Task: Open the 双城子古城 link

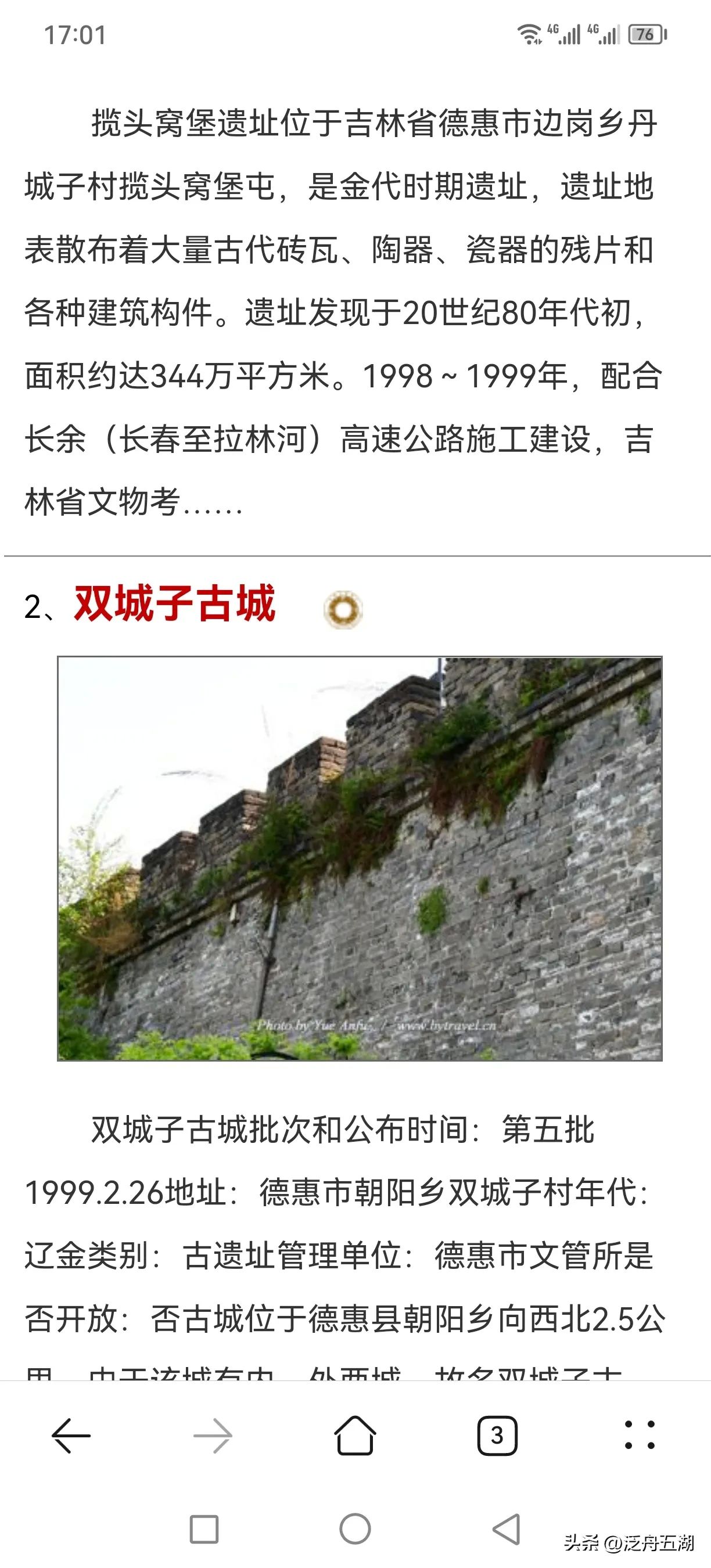Action: point(175,604)
